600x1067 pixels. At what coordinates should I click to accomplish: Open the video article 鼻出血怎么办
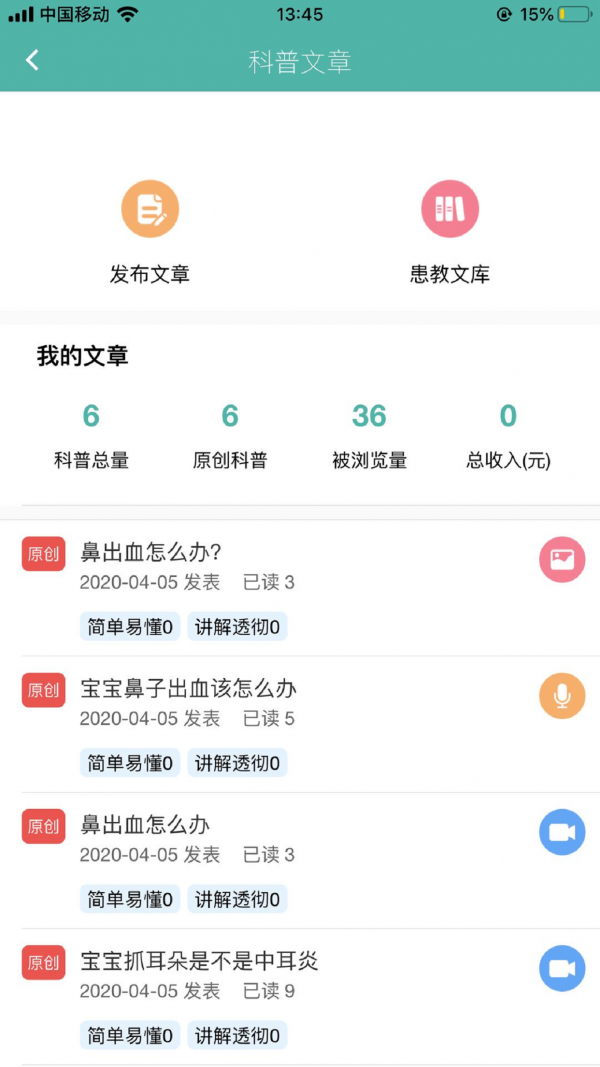point(146,825)
